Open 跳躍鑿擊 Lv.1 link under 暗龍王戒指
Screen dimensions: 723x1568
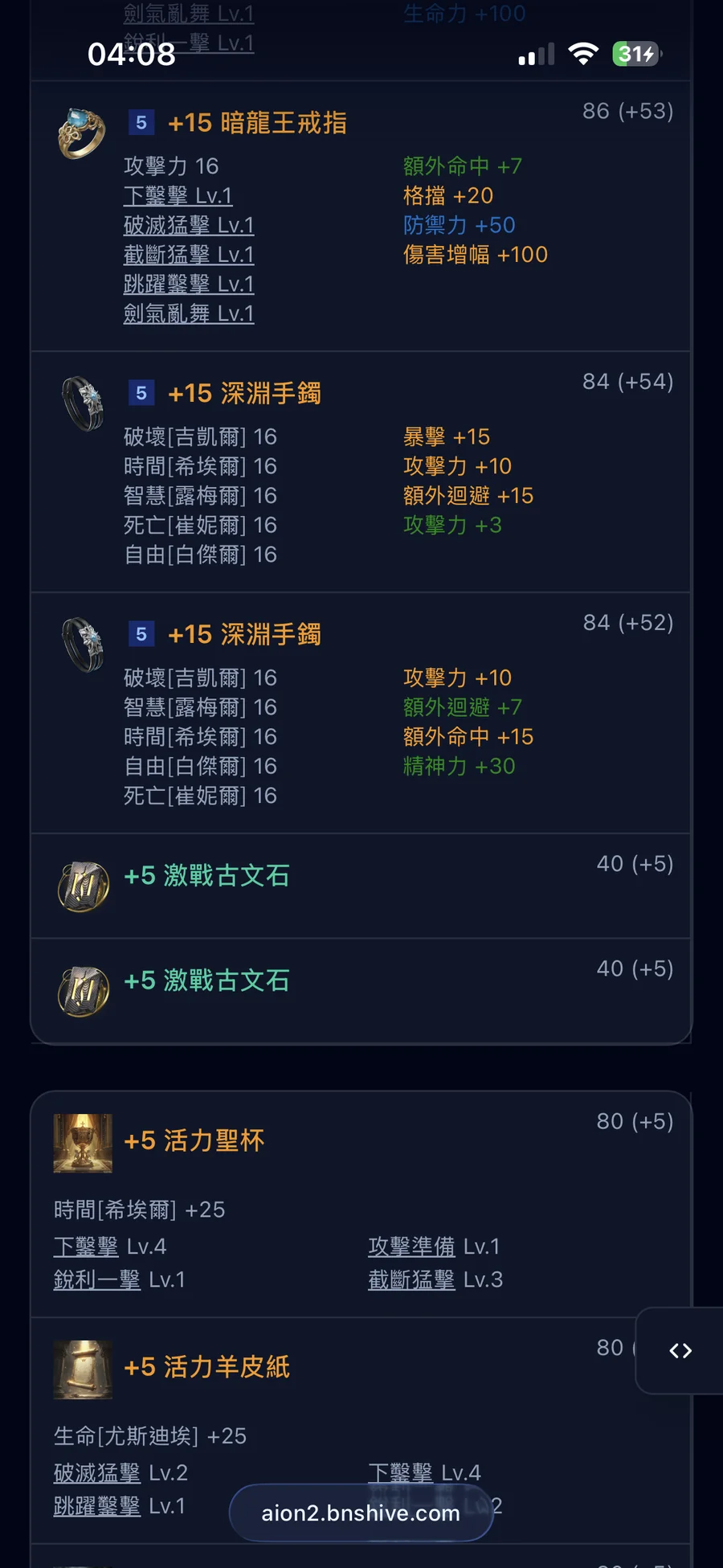188,285
